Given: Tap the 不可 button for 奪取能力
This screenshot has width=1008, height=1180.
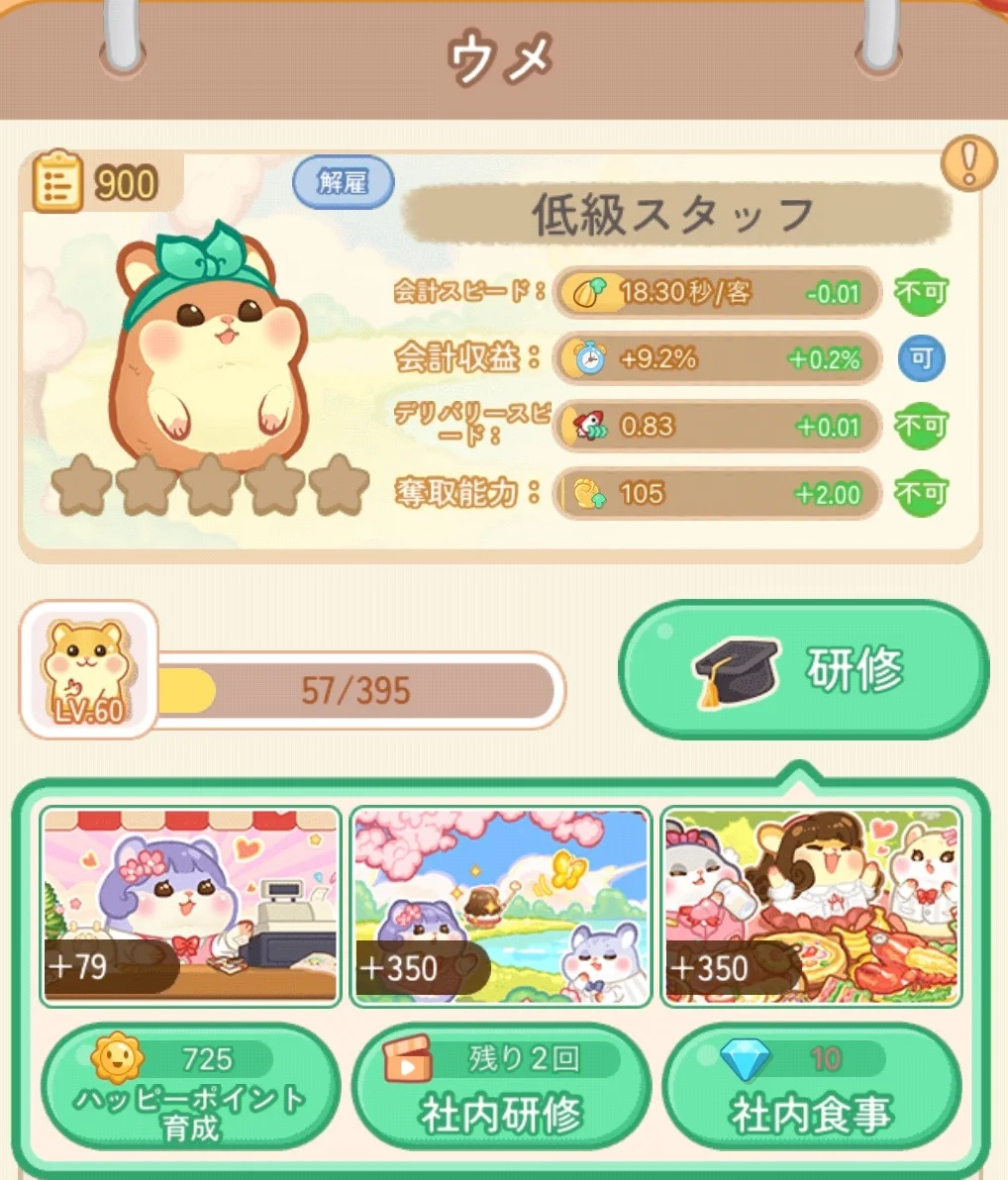Looking at the screenshot, I should [921, 493].
